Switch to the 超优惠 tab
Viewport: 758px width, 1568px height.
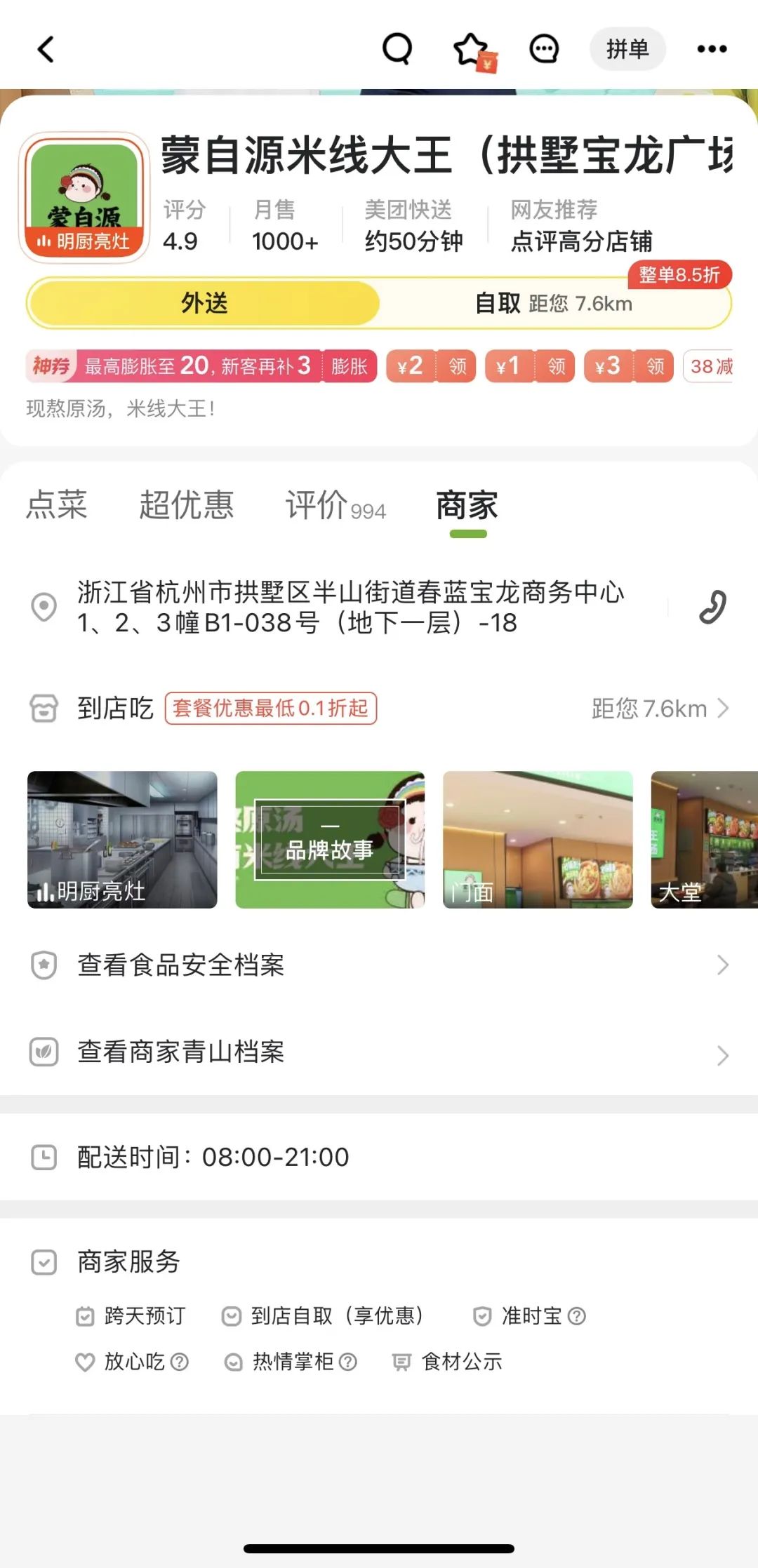point(186,505)
